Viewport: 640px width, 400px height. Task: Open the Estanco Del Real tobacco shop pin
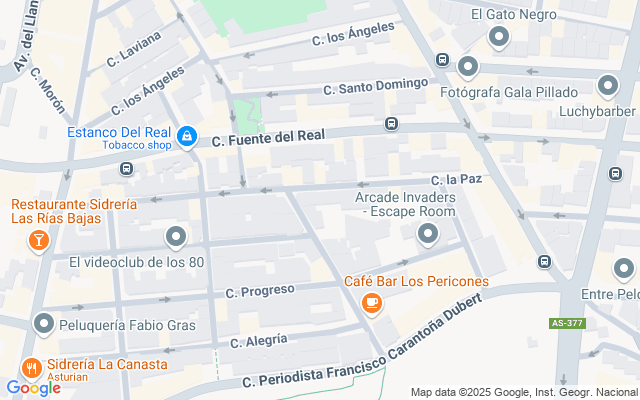pos(187,138)
